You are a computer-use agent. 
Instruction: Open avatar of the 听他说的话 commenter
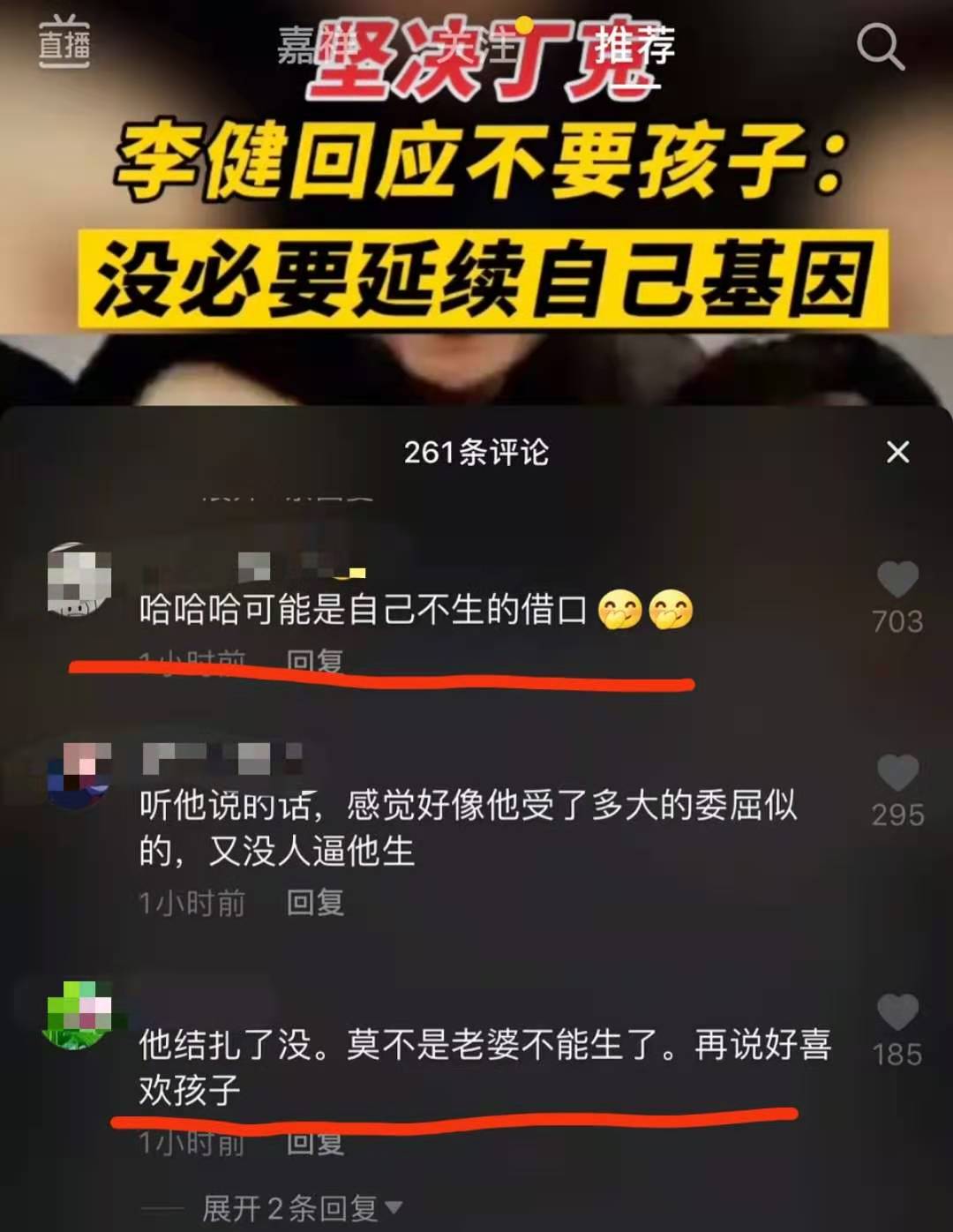79,775
